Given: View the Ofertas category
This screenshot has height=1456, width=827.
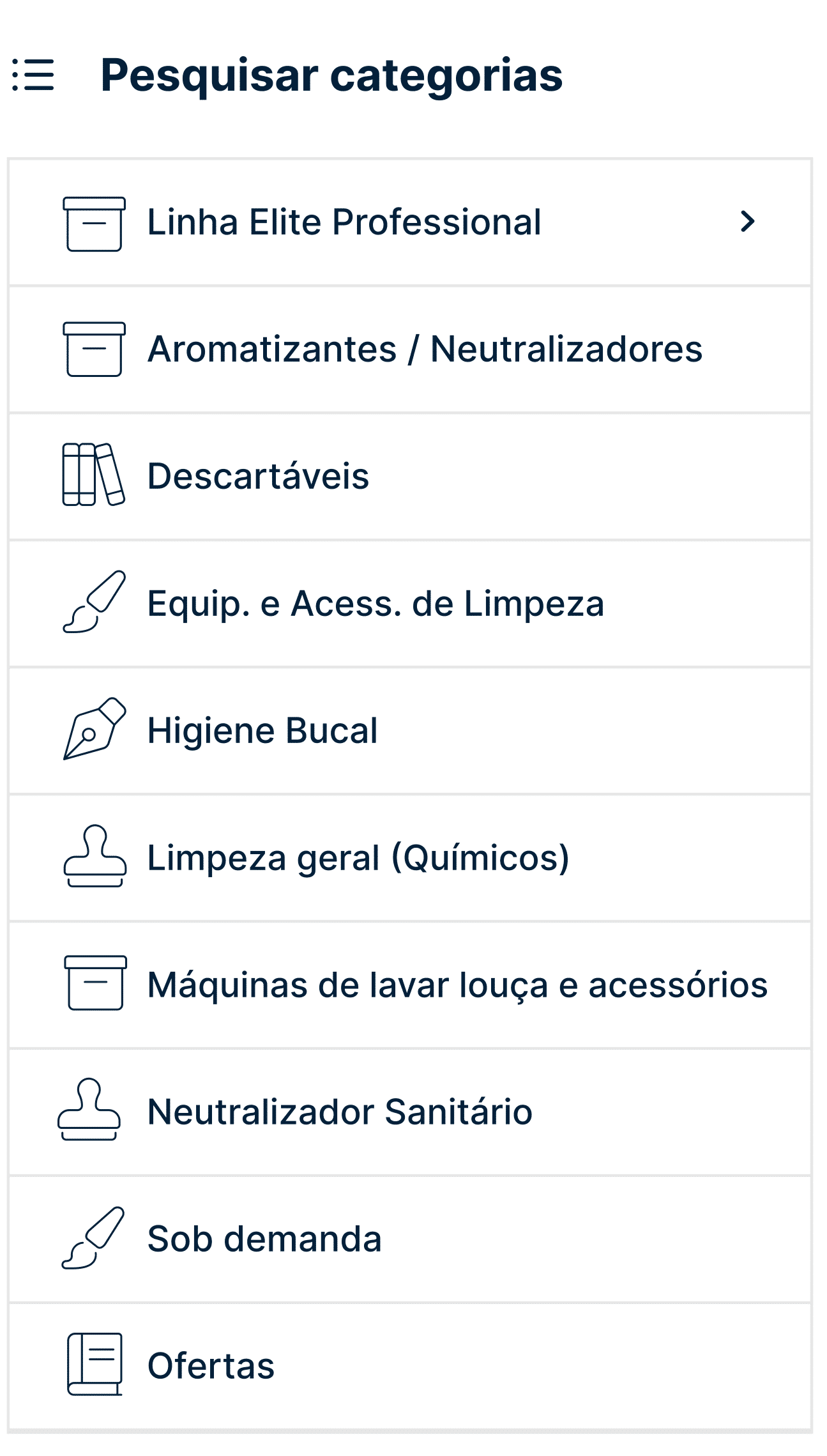Looking at the screenshot, I should 409,1367.
